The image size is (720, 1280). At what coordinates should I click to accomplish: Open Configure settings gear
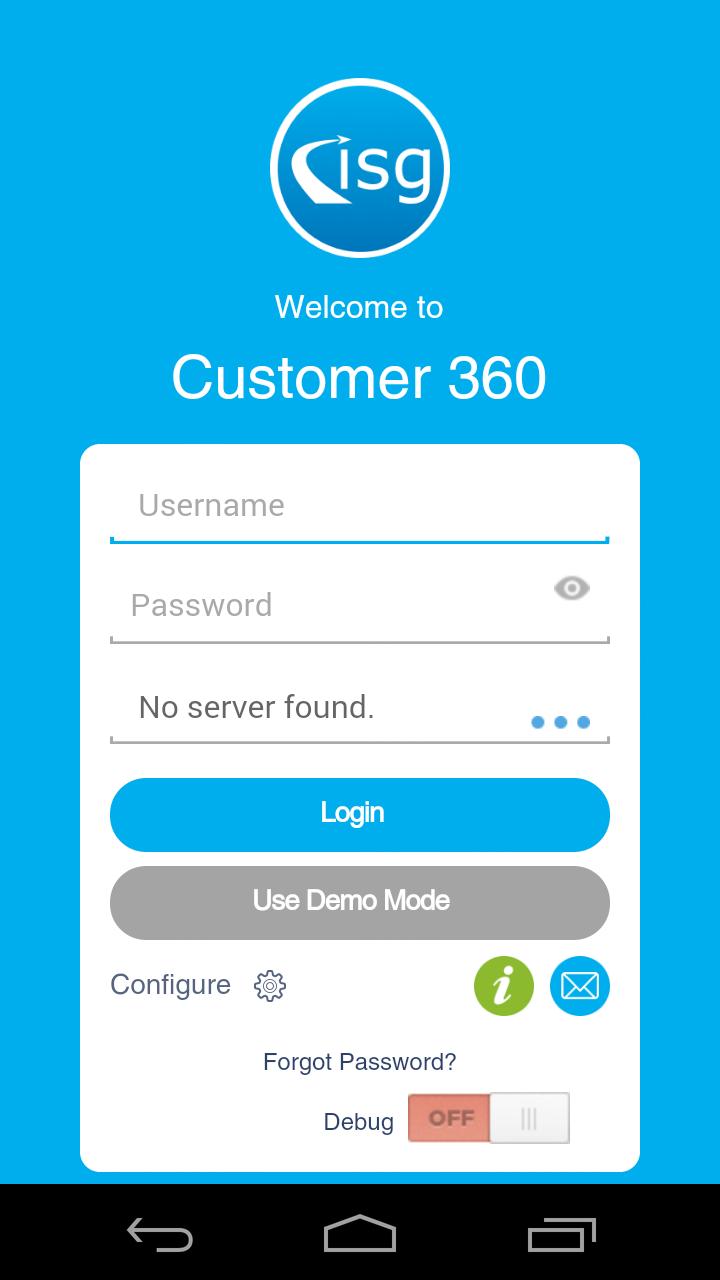270,986
